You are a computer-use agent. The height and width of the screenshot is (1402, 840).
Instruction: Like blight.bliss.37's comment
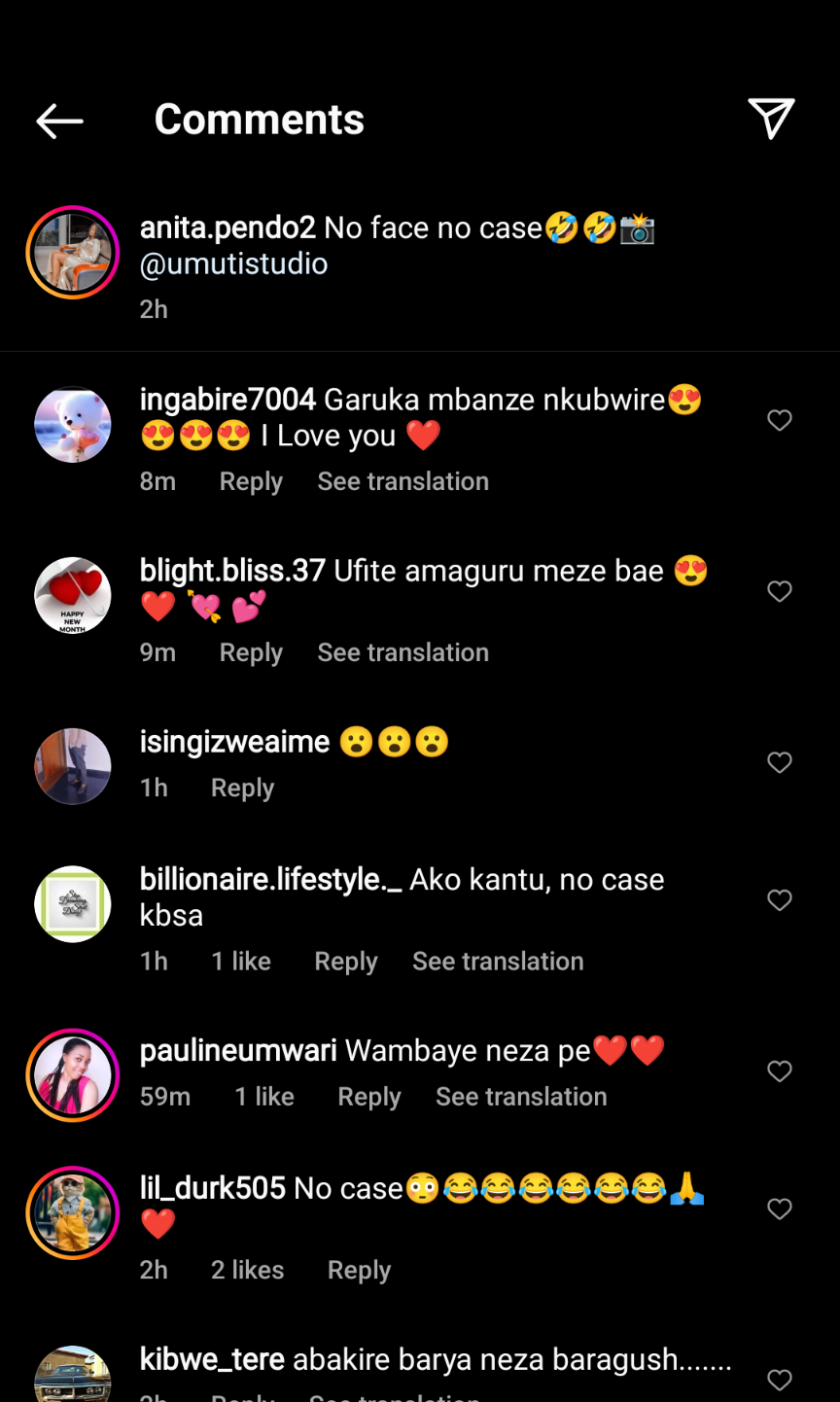(x=780, y=591)
